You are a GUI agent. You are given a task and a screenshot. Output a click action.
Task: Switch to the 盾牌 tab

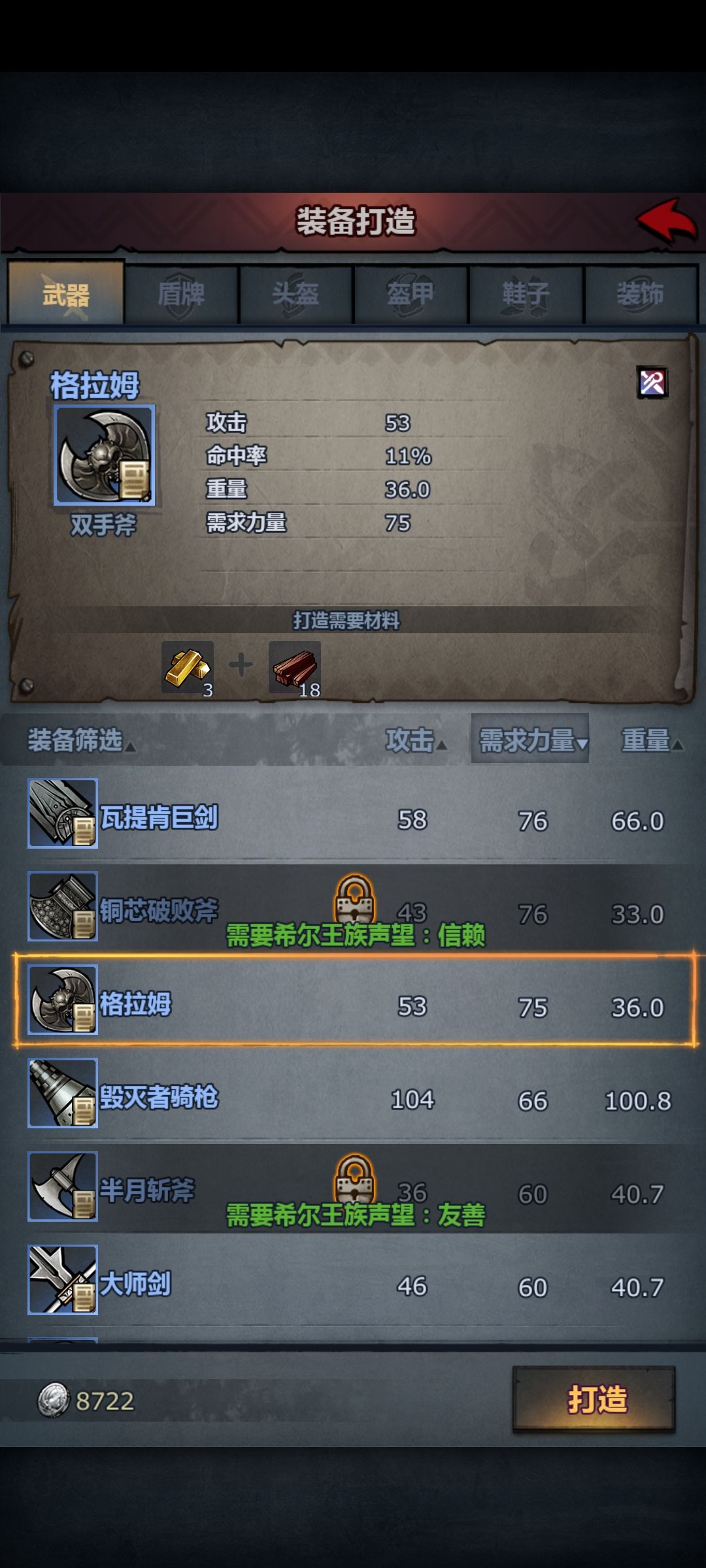(x=181, y=294)
